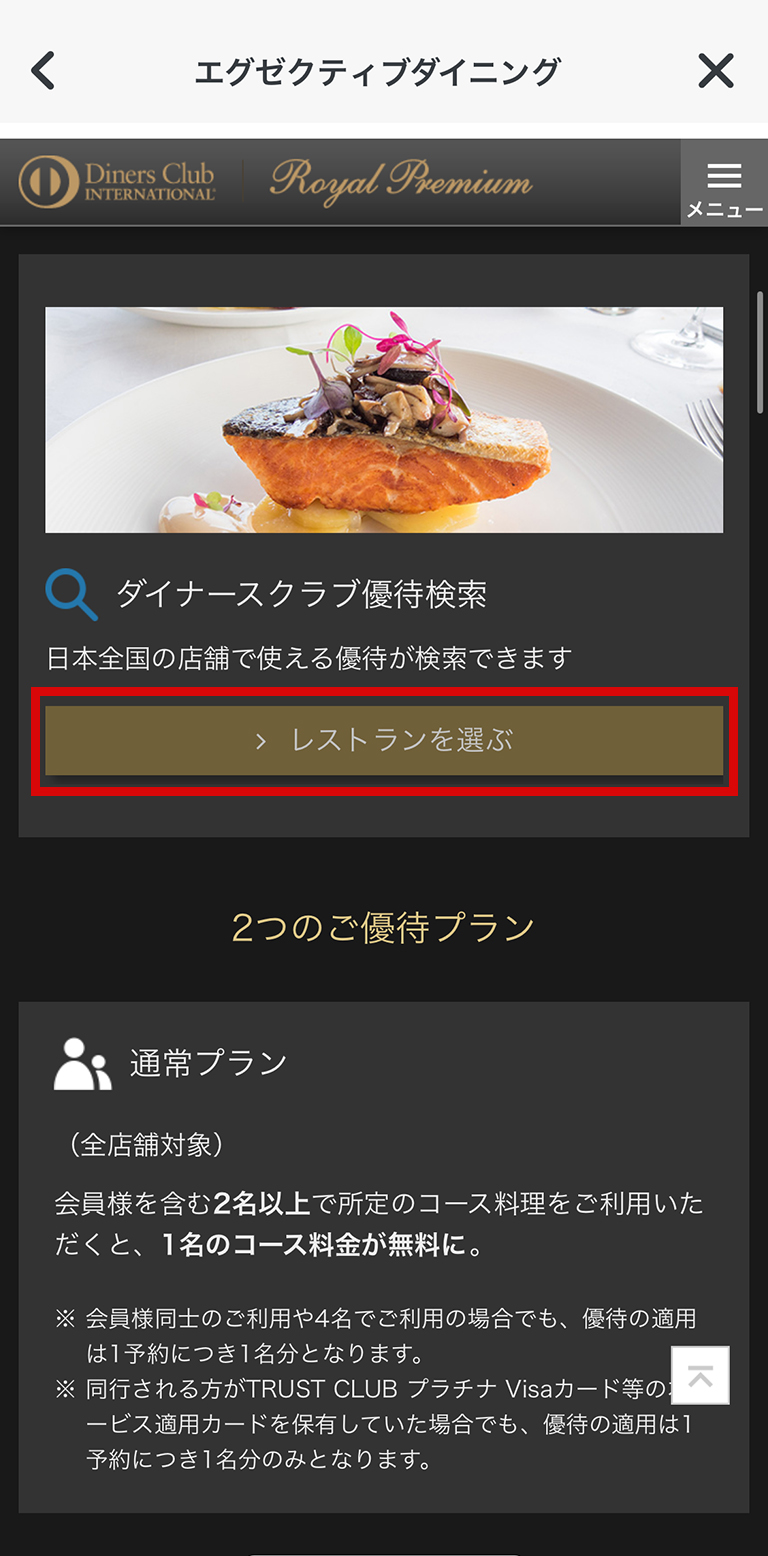Close the エグゼクティブダイニング page

pyautogui.click(x=716, y=72)
